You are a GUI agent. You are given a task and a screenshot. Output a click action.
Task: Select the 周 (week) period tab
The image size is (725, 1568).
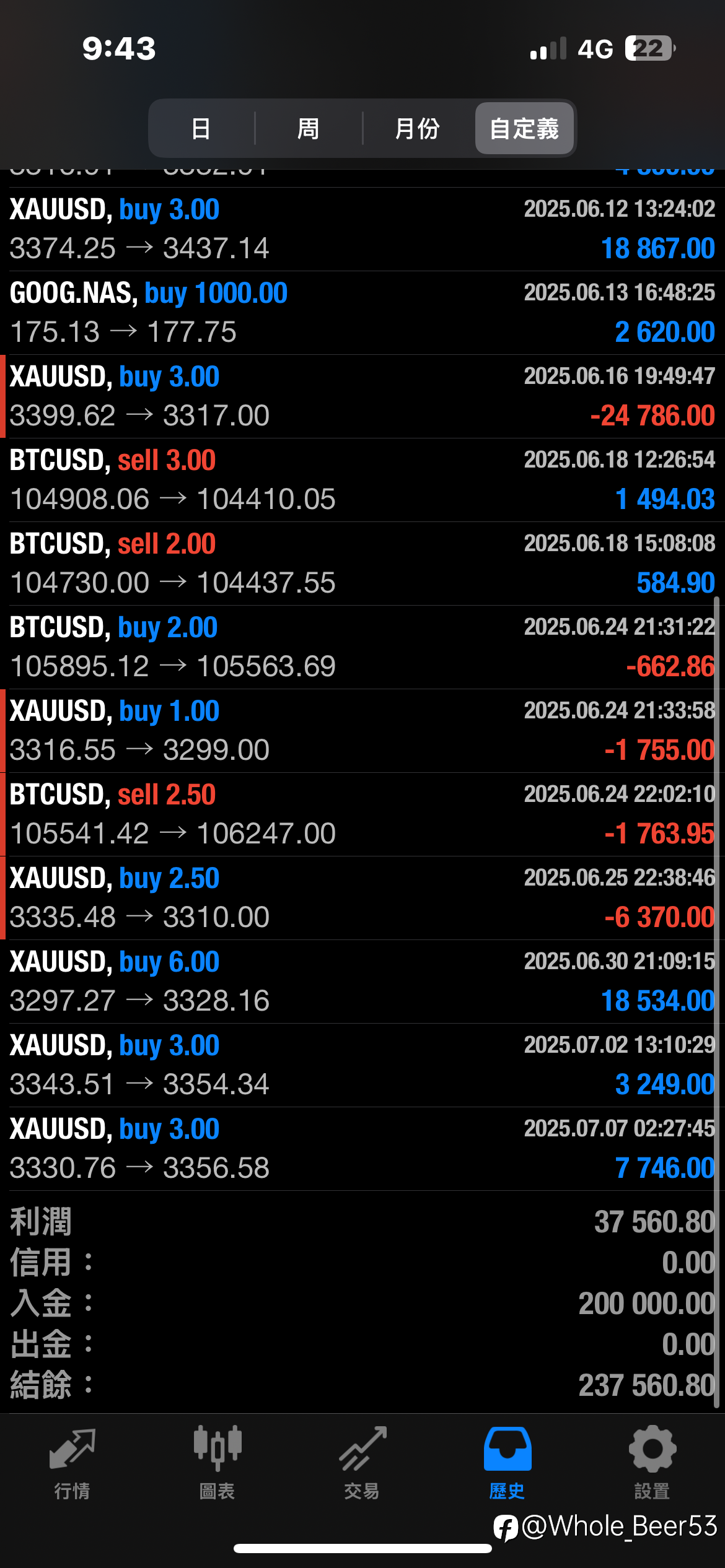coord(308,128)
